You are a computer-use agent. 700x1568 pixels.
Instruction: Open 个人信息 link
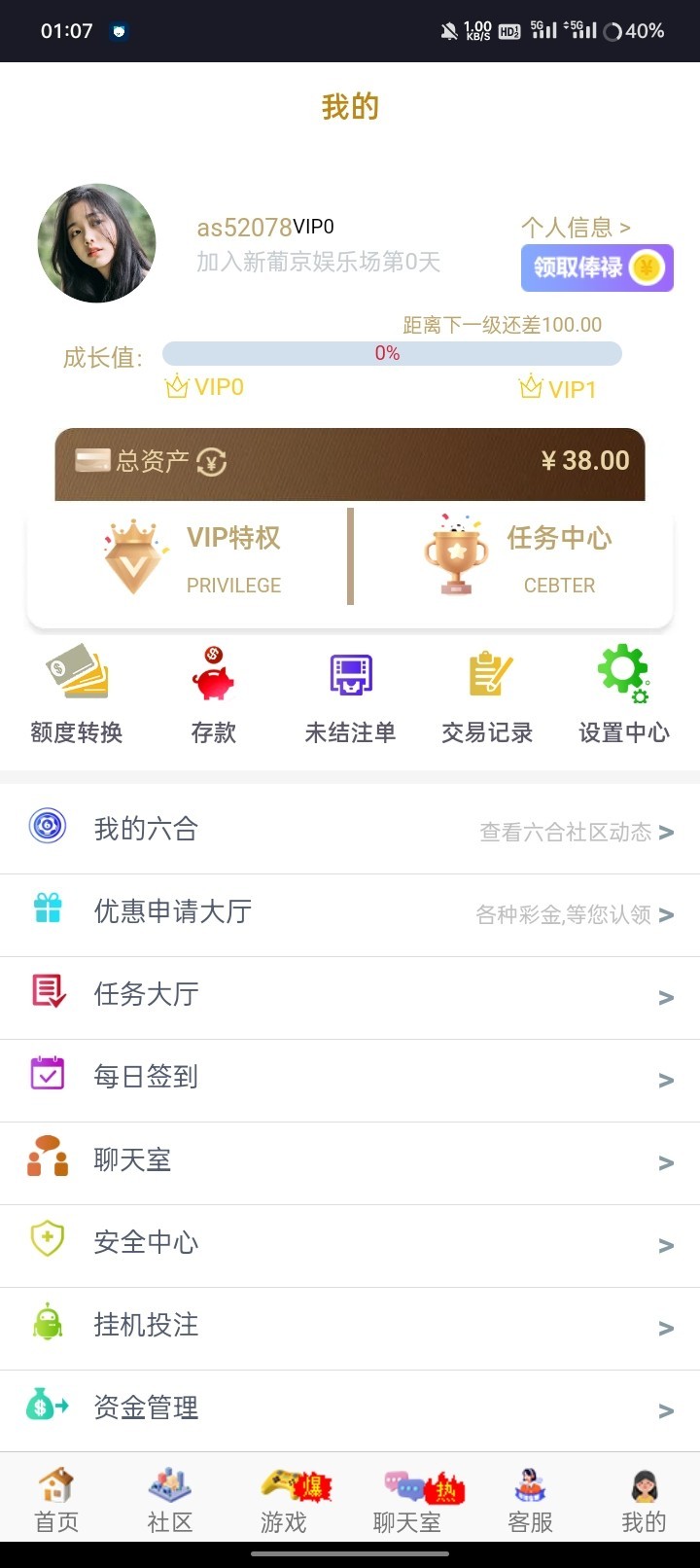point(576,228)
